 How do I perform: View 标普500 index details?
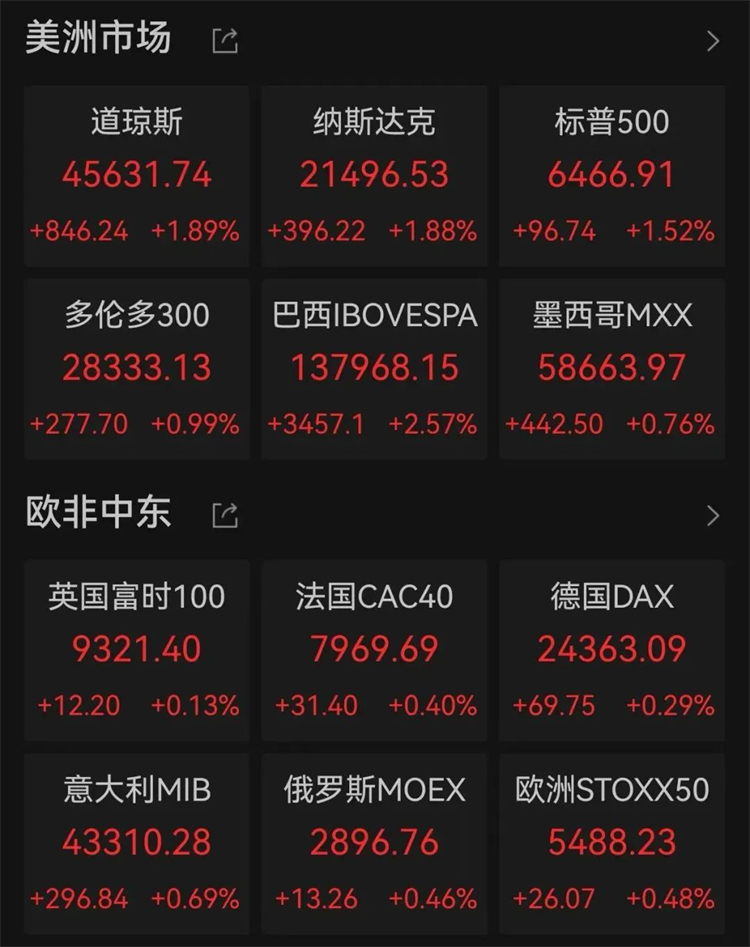[x=612, y=176]
